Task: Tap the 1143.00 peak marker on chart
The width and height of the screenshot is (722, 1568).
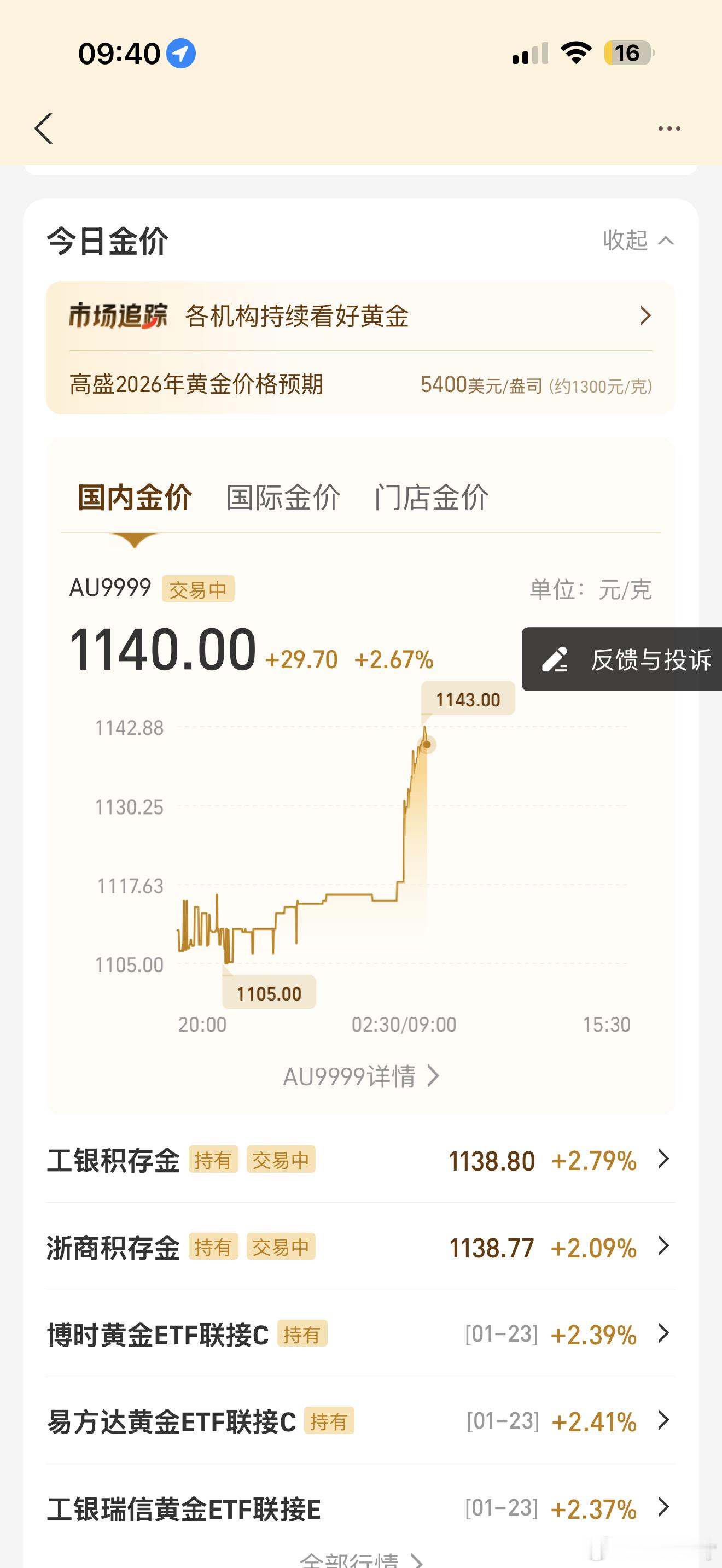Action: [468, 699]
